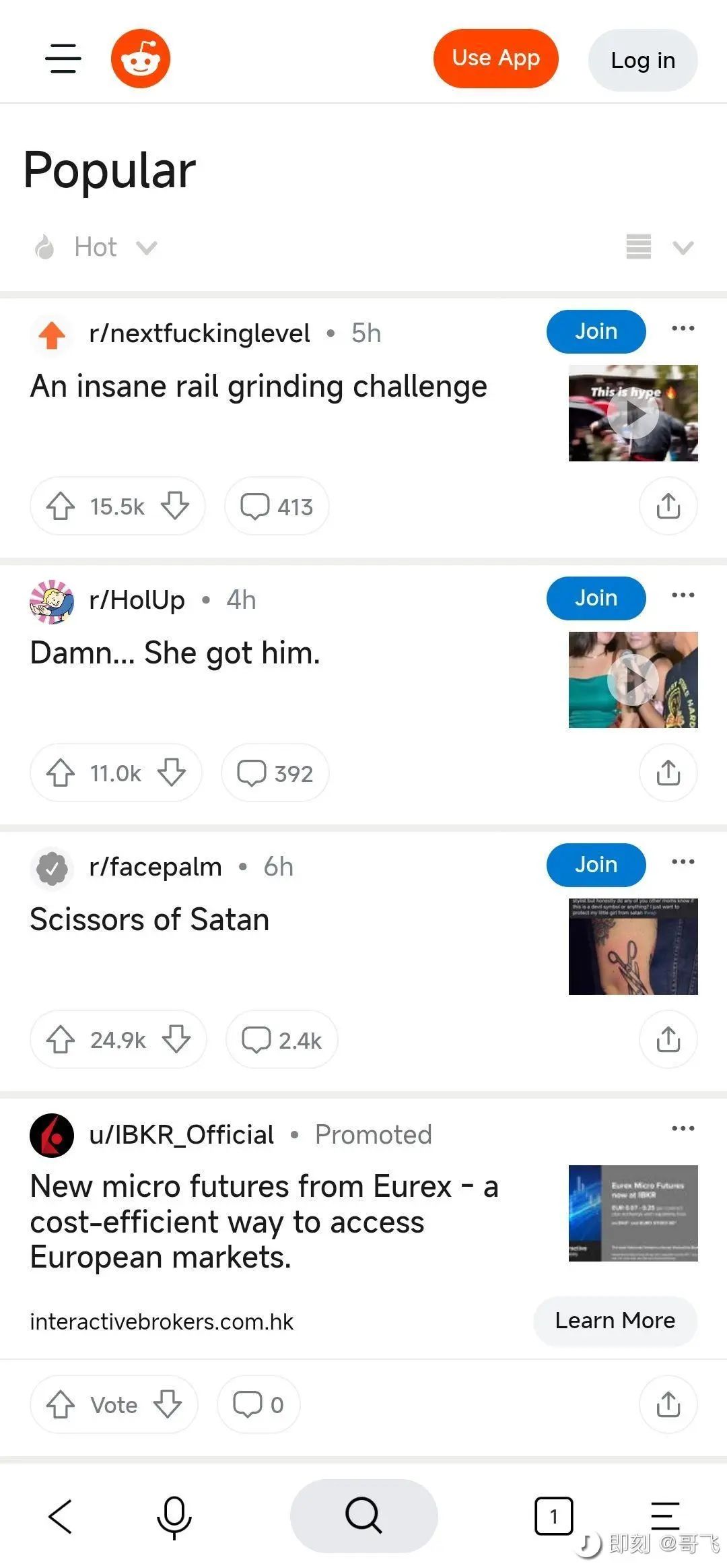
Task: Downvote the "Damn... She got him." post
Action: click(x=172, y=773)
